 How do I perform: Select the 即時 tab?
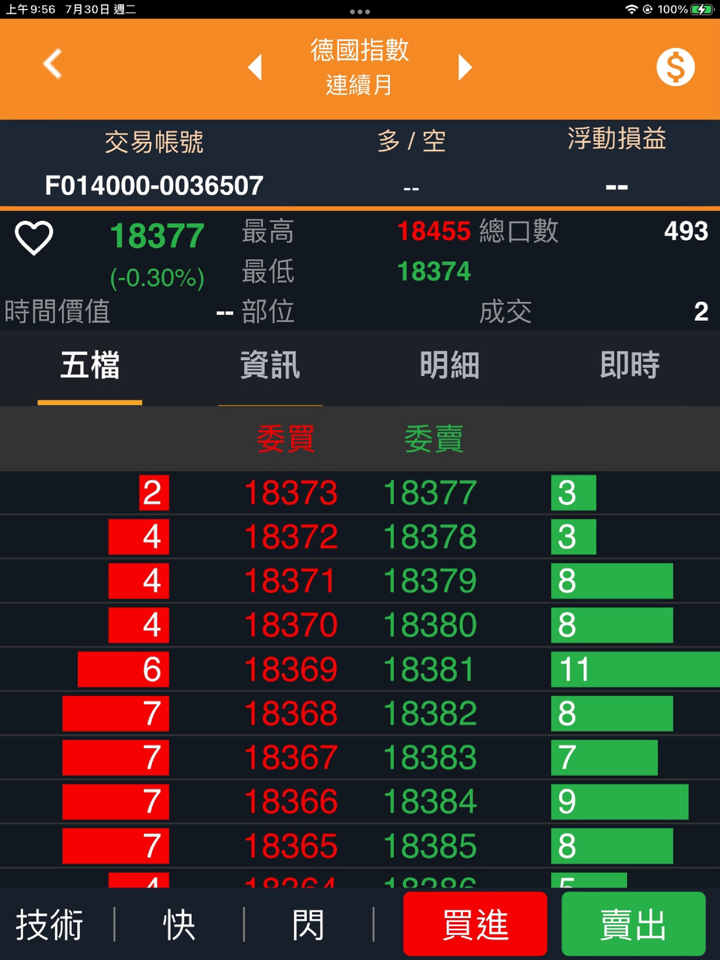click(629, 366)
